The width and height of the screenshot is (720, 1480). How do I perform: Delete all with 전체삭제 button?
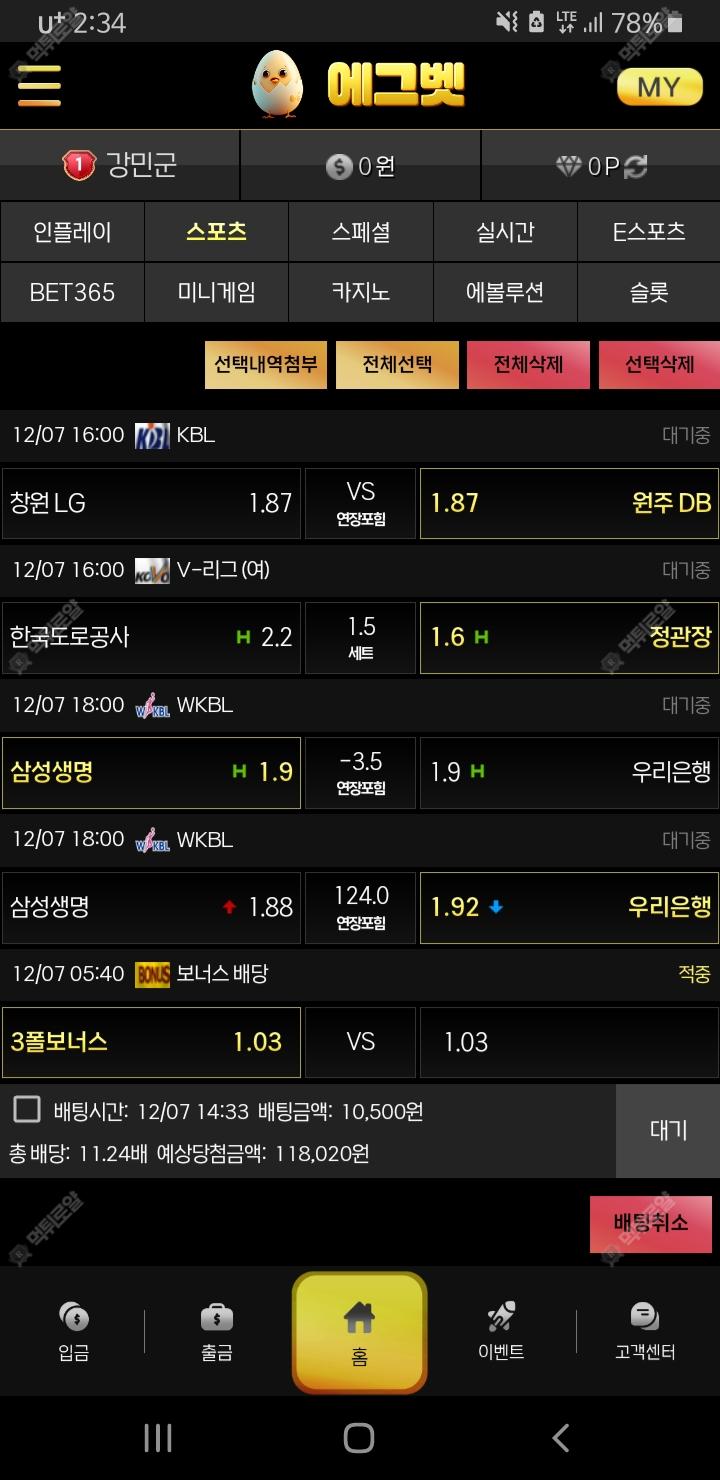pos(528,365)
